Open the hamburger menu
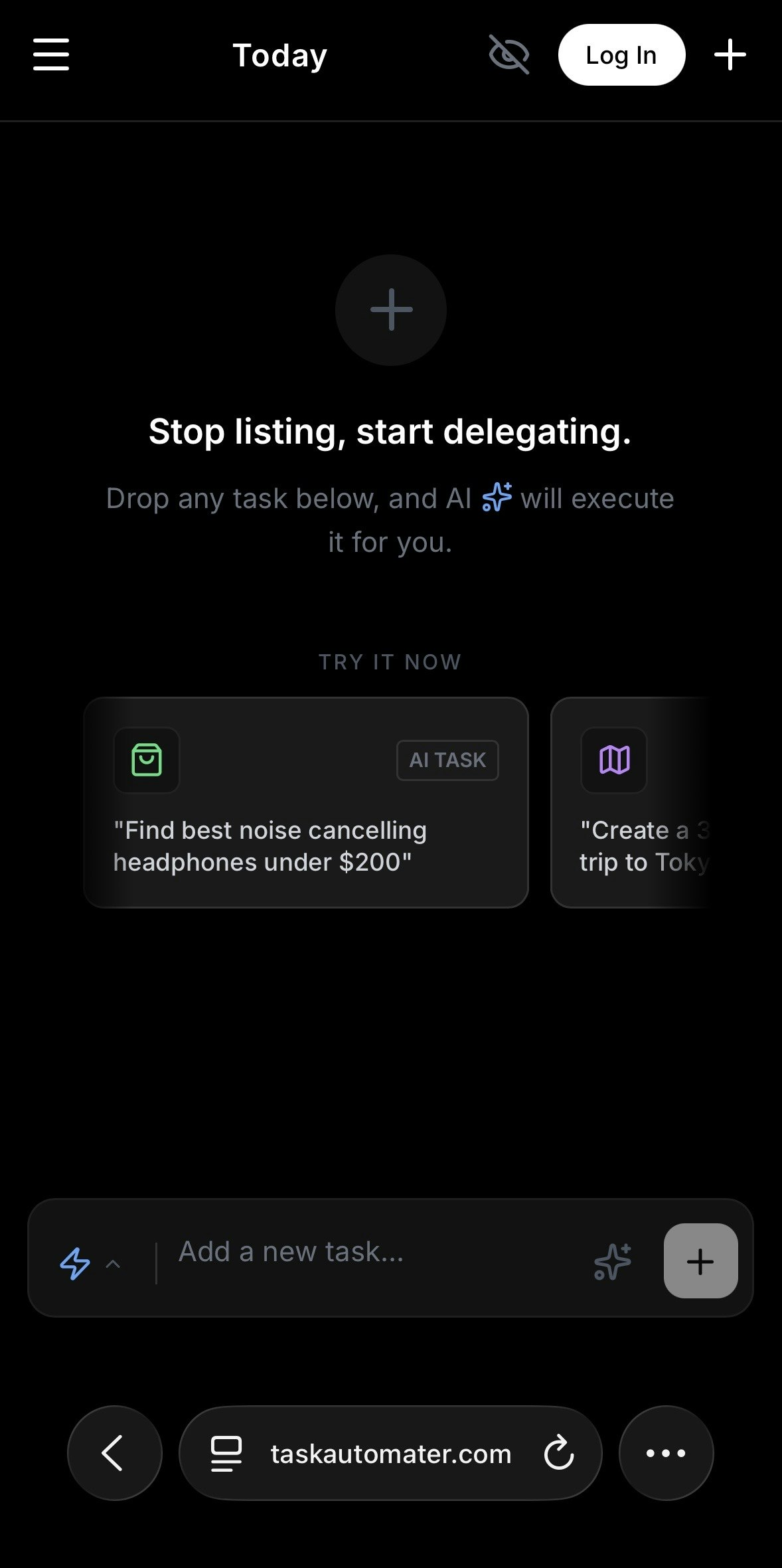The image size is (782, 1568). pos(51,54)
